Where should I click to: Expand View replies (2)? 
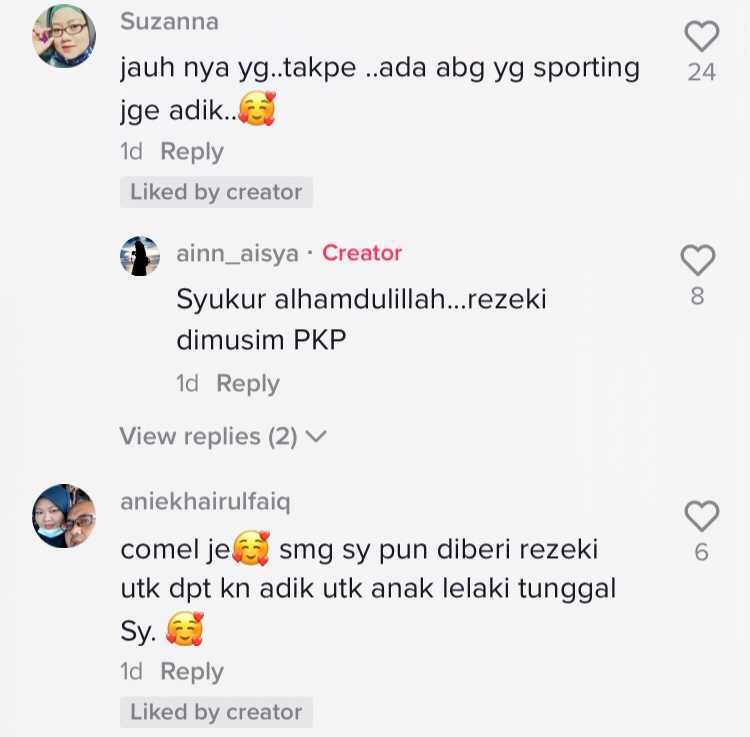click(223, 436)
